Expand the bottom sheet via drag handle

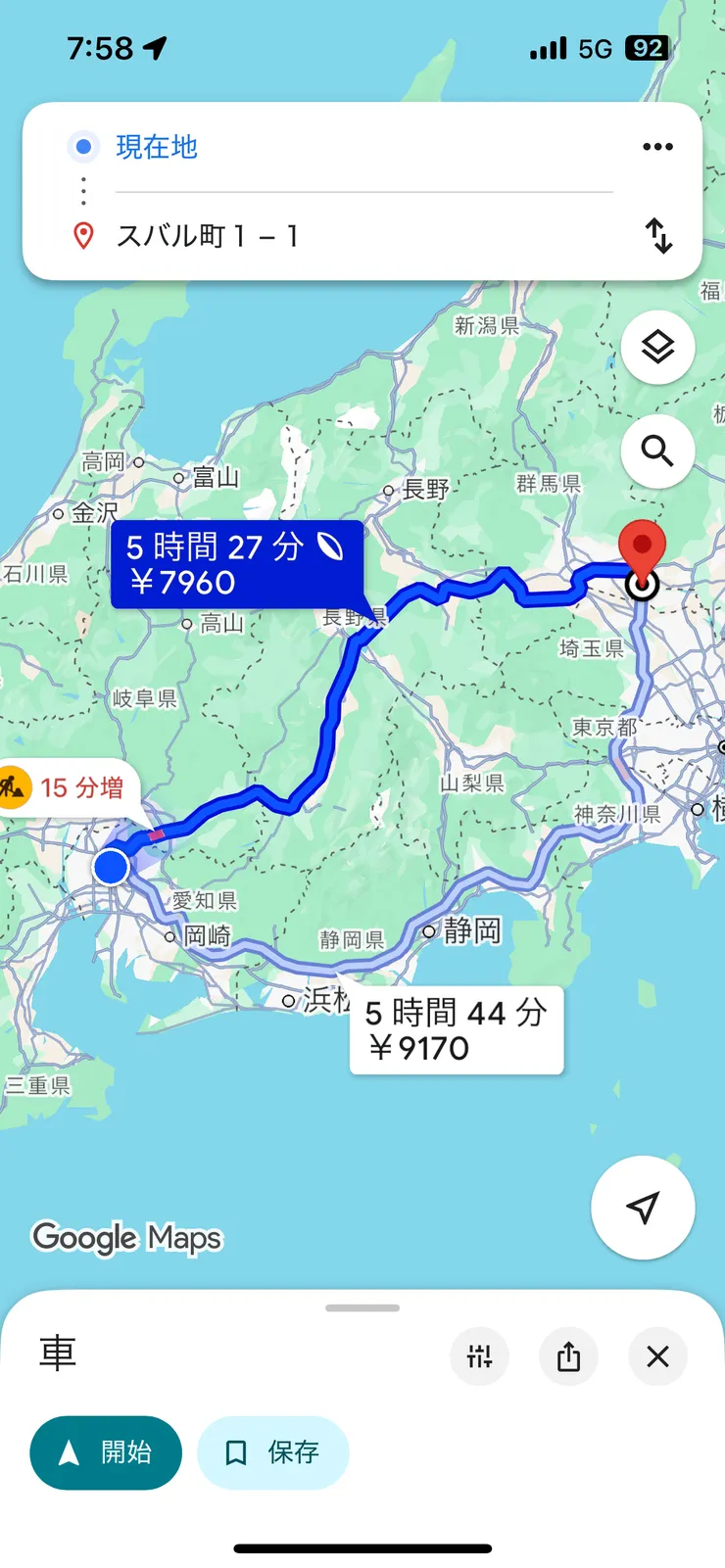pyautogui.click(x=362, y=1307)
